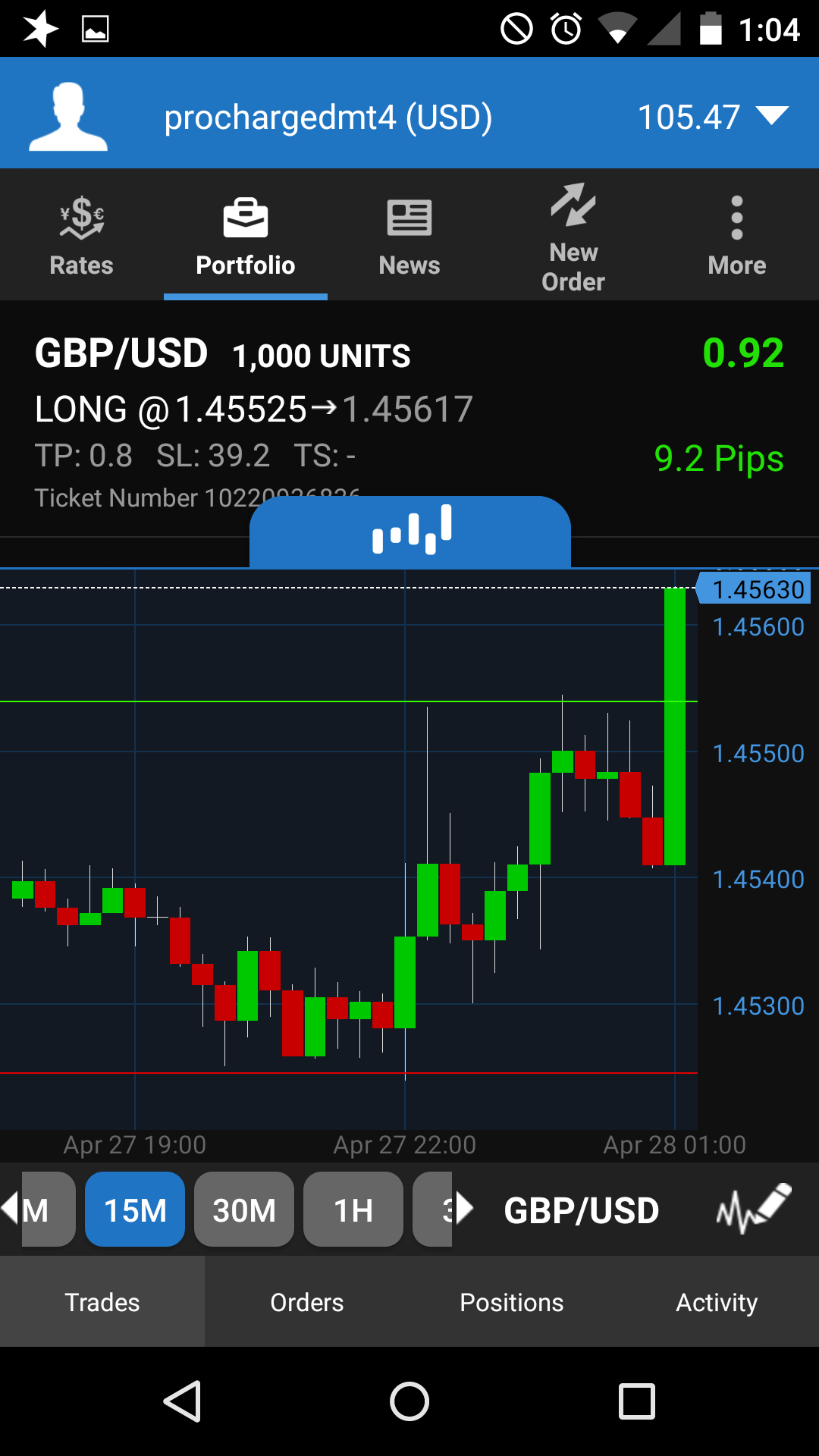Switch to the Activity tab

pos(717,1302)
